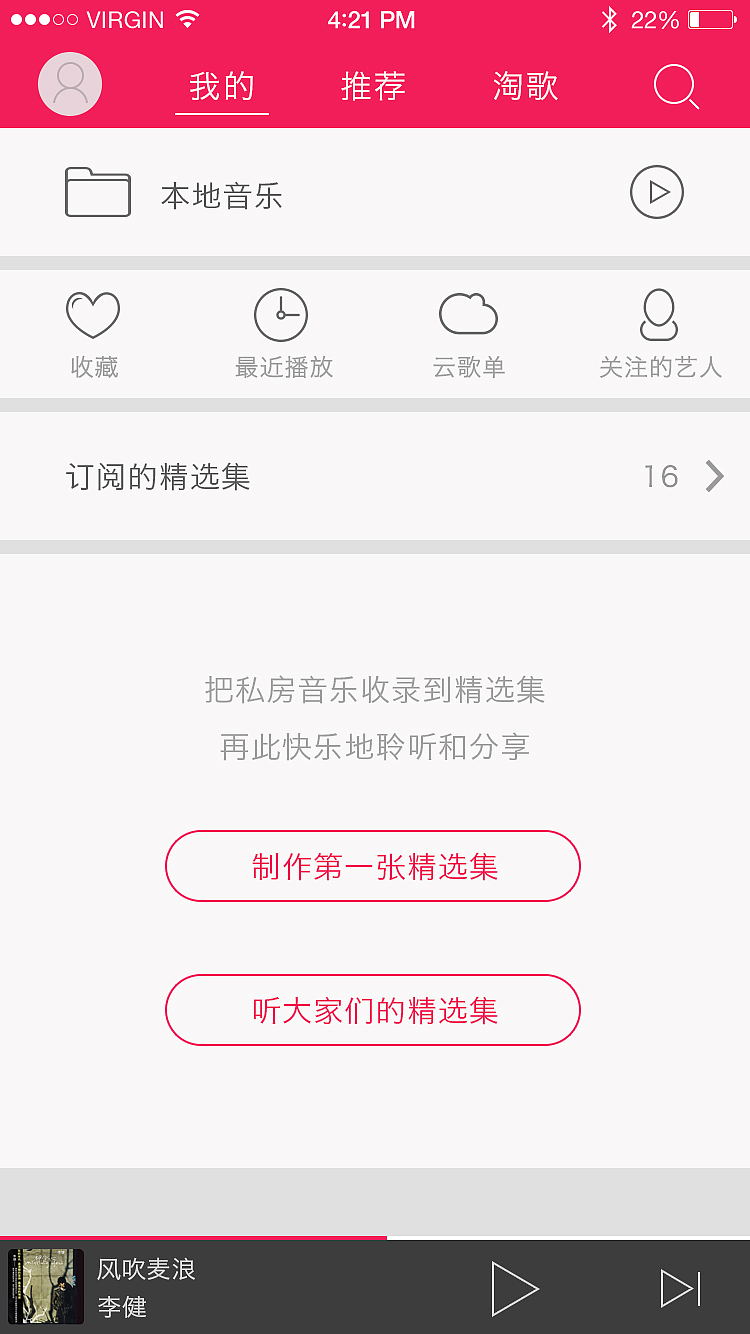Screen dimensions: 750x1334
Task: Stay on the 我的 tab
Action: point(221,87)
